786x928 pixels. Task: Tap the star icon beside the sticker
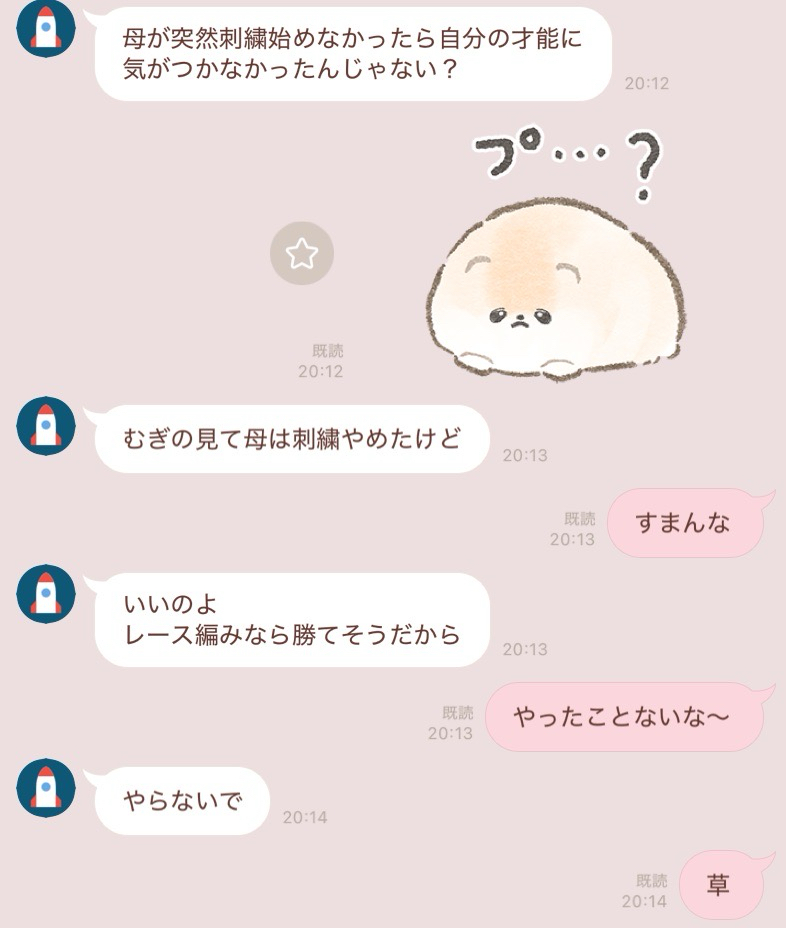pyautogui.click(x=301, y=254)
